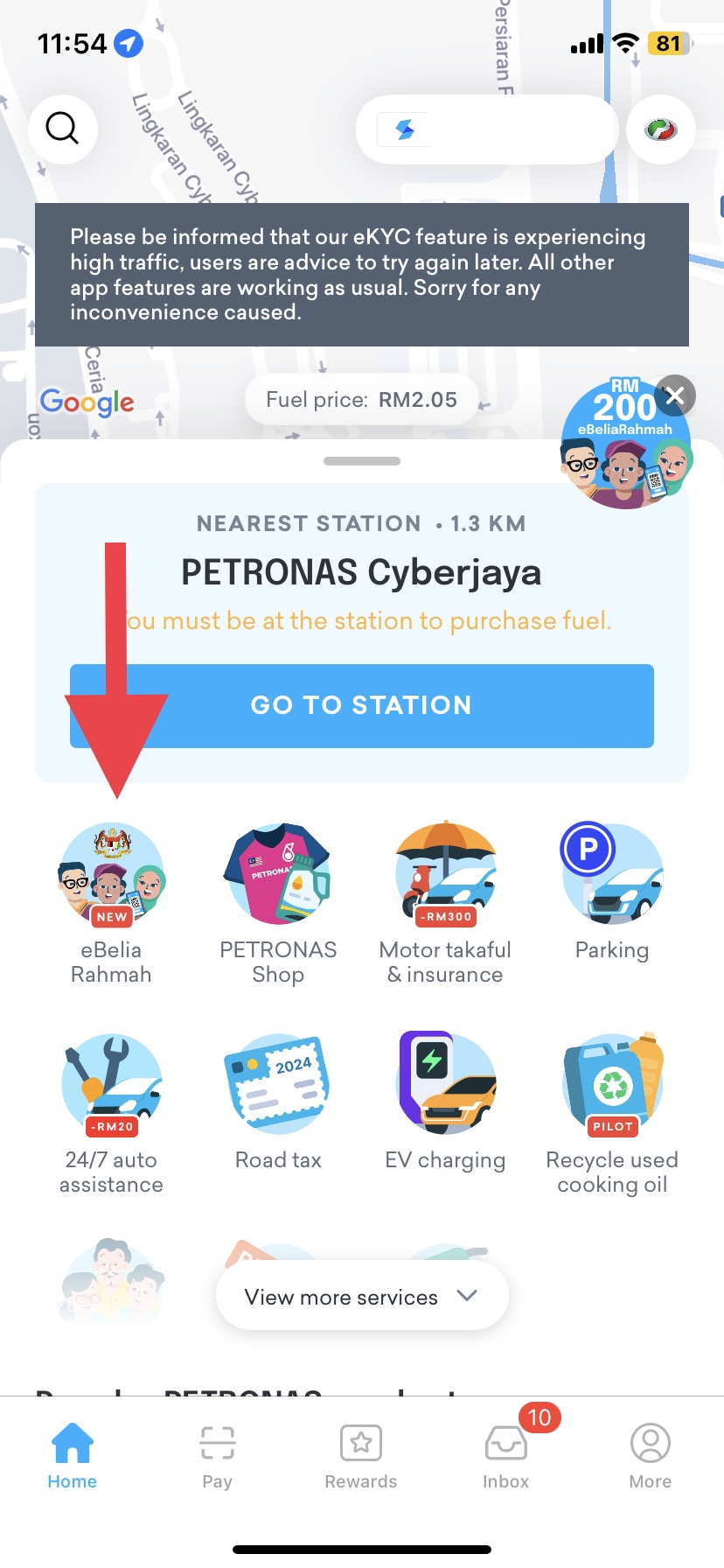Tap the fuel gauge icon on the map
Viewport: 724px width, 1568px height.
(661, 129)
